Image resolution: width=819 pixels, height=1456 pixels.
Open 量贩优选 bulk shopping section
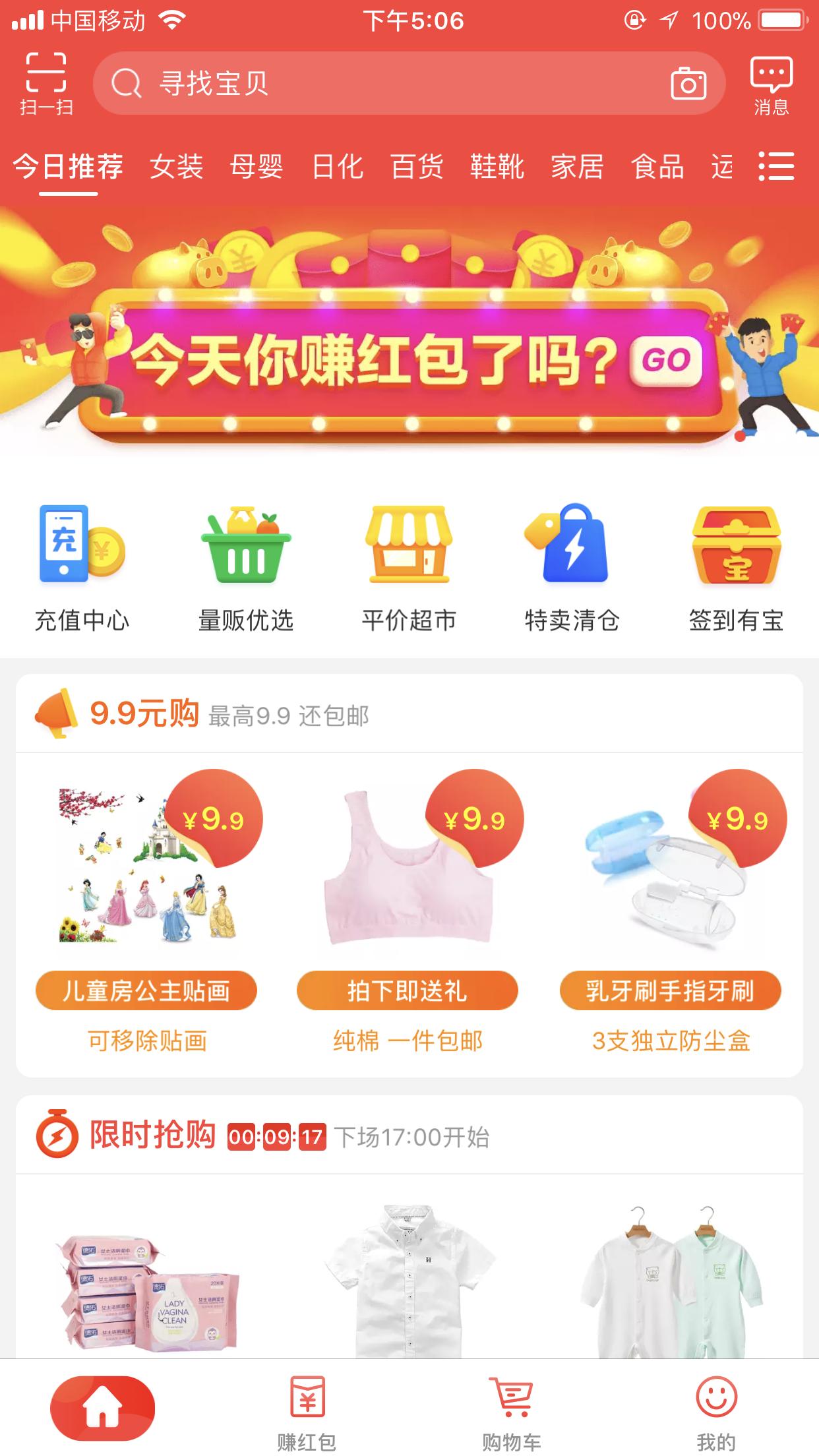coord(245,564)
